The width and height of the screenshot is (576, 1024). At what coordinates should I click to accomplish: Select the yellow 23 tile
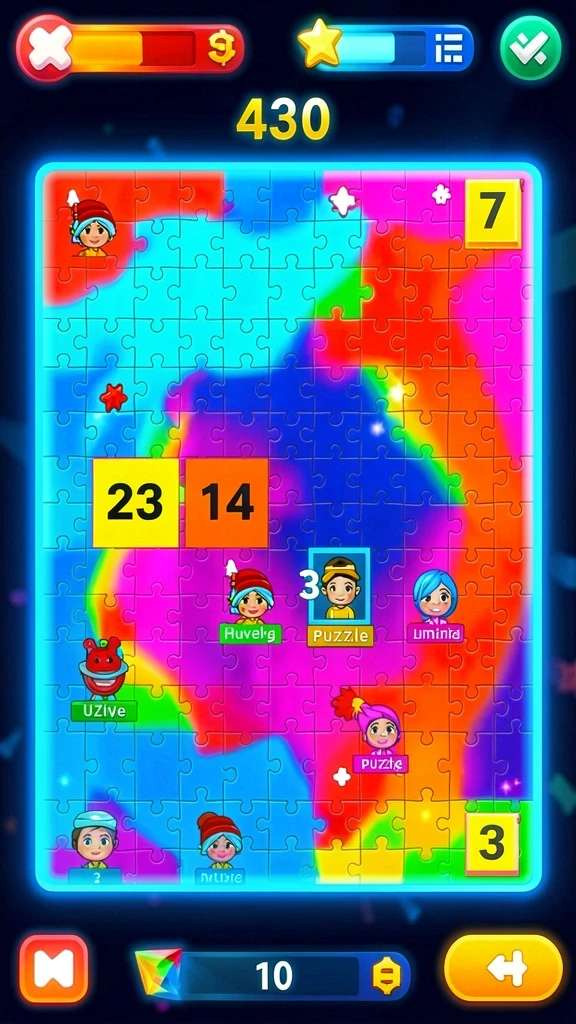pos(136,502)
